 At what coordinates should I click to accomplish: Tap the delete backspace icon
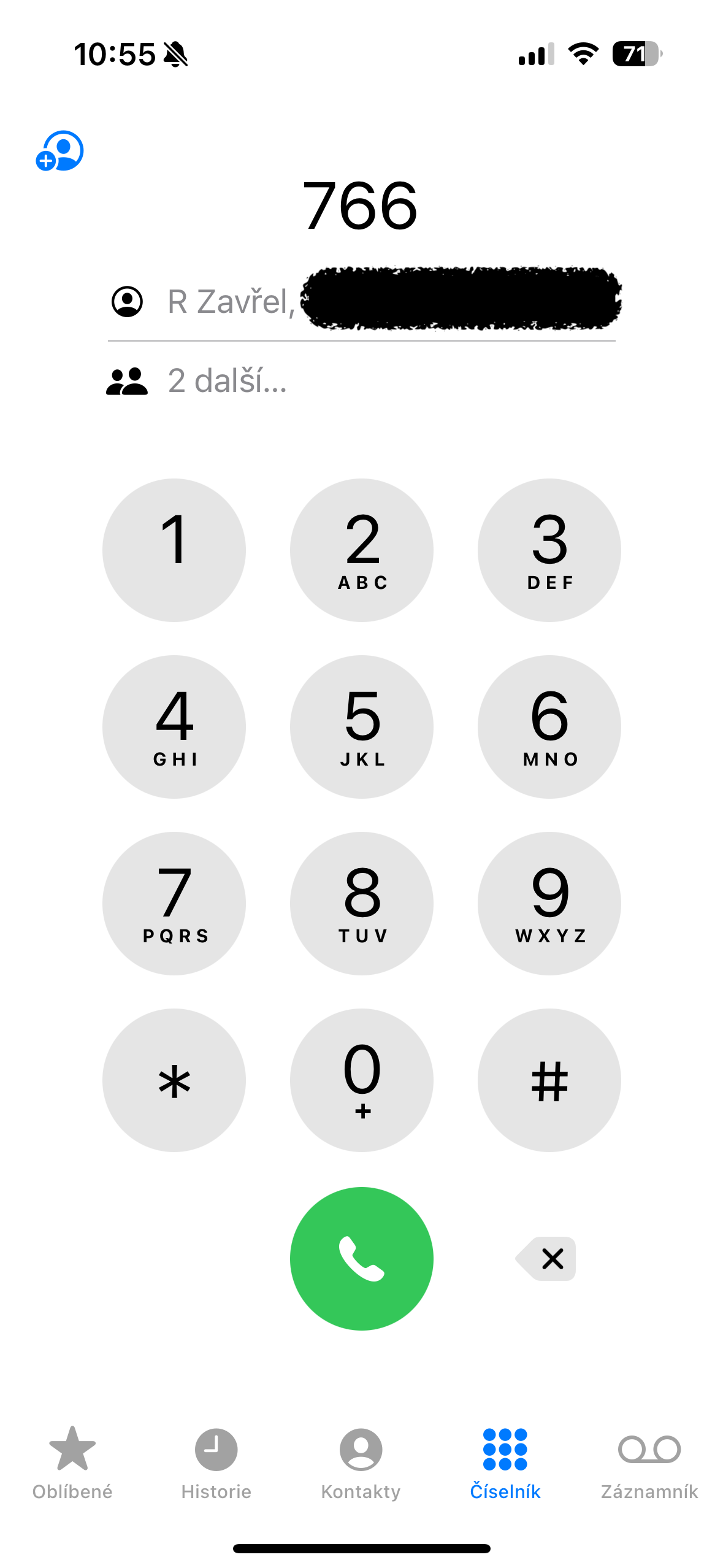click(546, 1258)
